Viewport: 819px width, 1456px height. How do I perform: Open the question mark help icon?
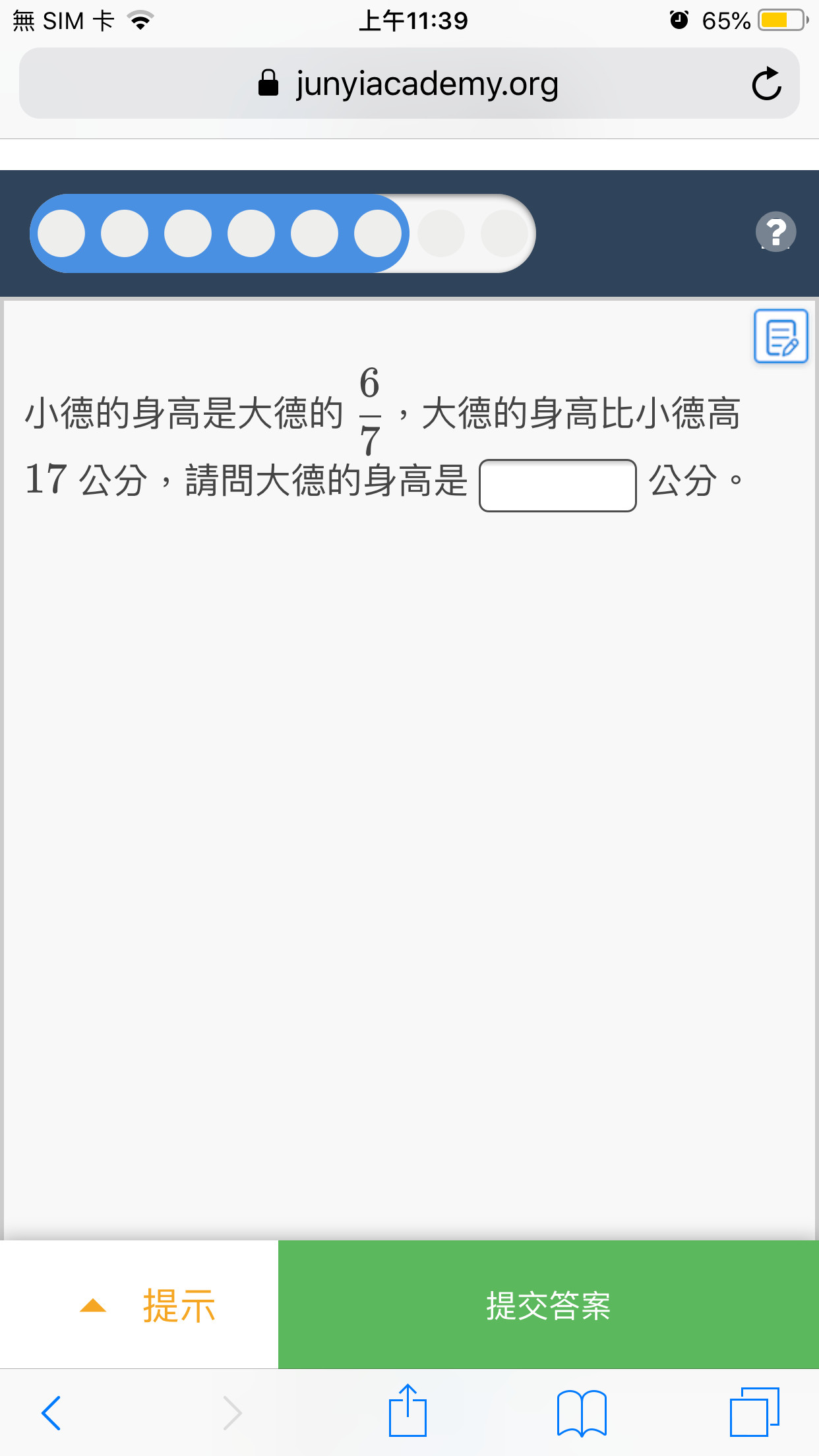pyautogui.click(x=776, y=231)
